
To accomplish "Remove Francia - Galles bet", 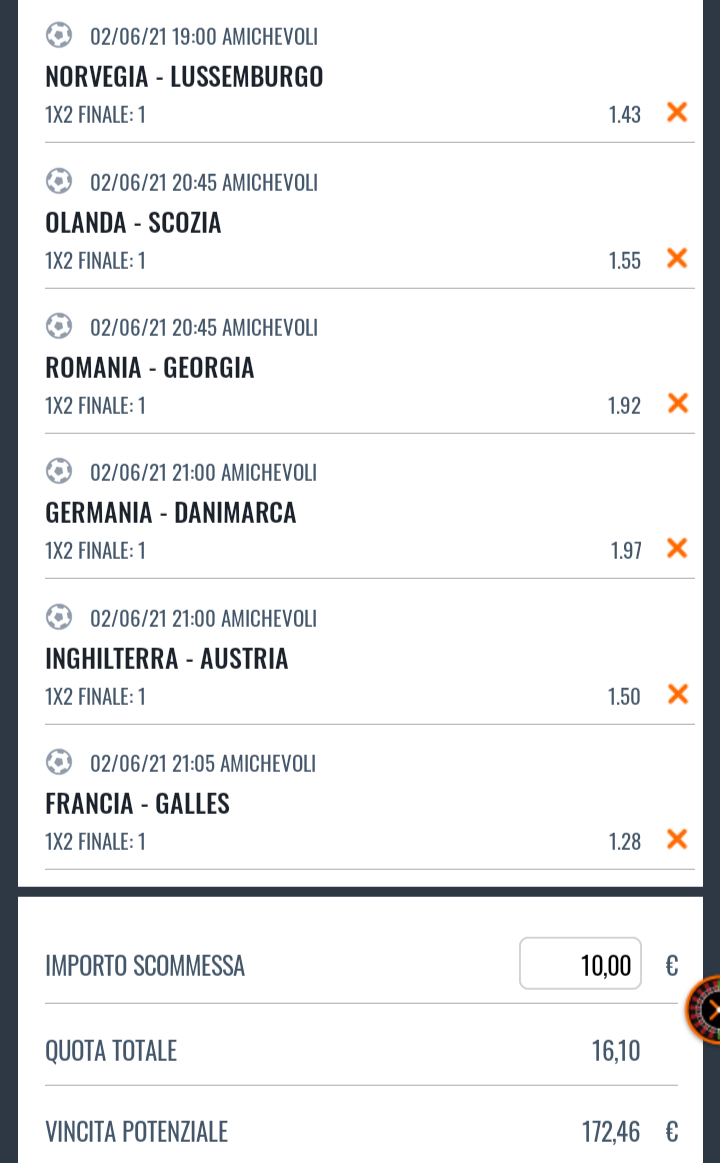I will pyautogui.click(x=677, y=839).
